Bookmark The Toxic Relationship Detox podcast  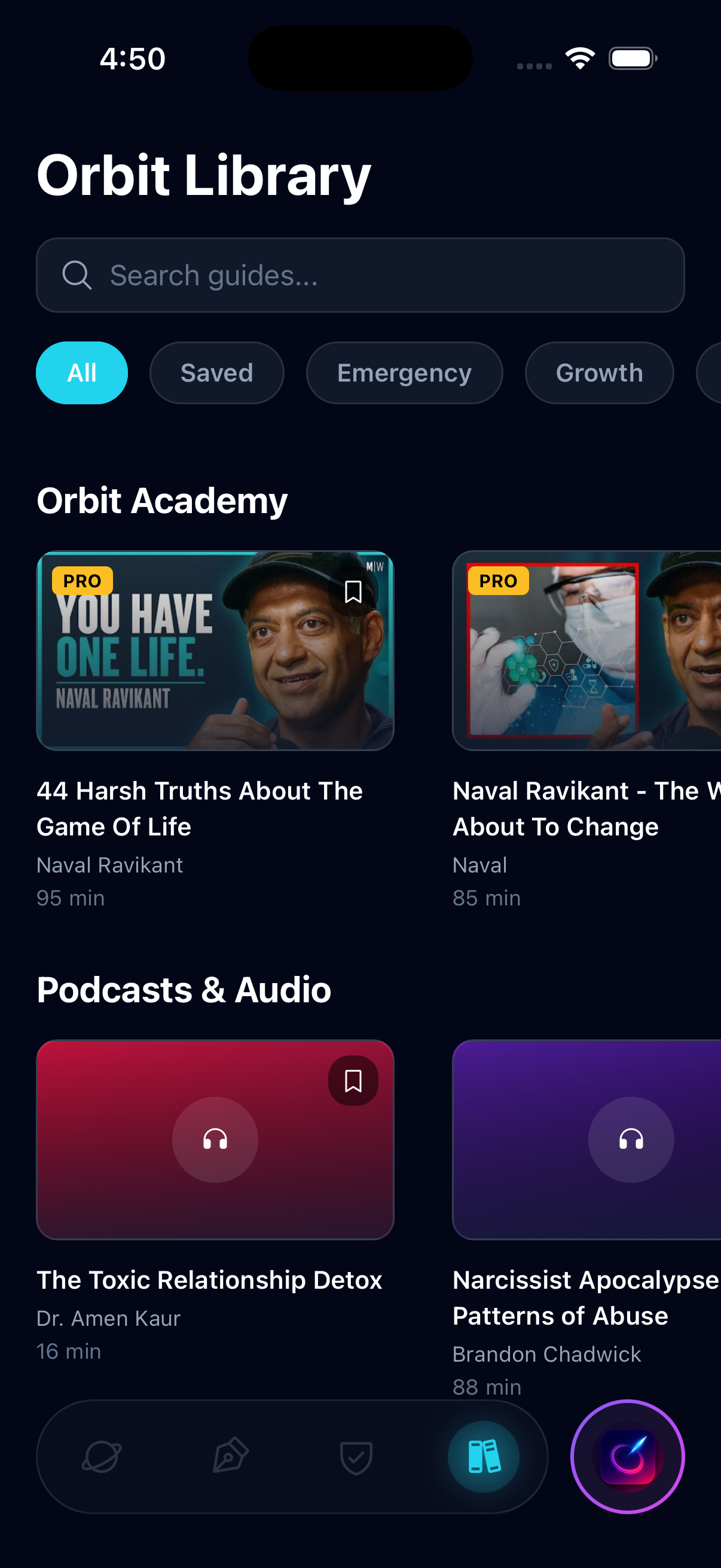pos(353,1081)
